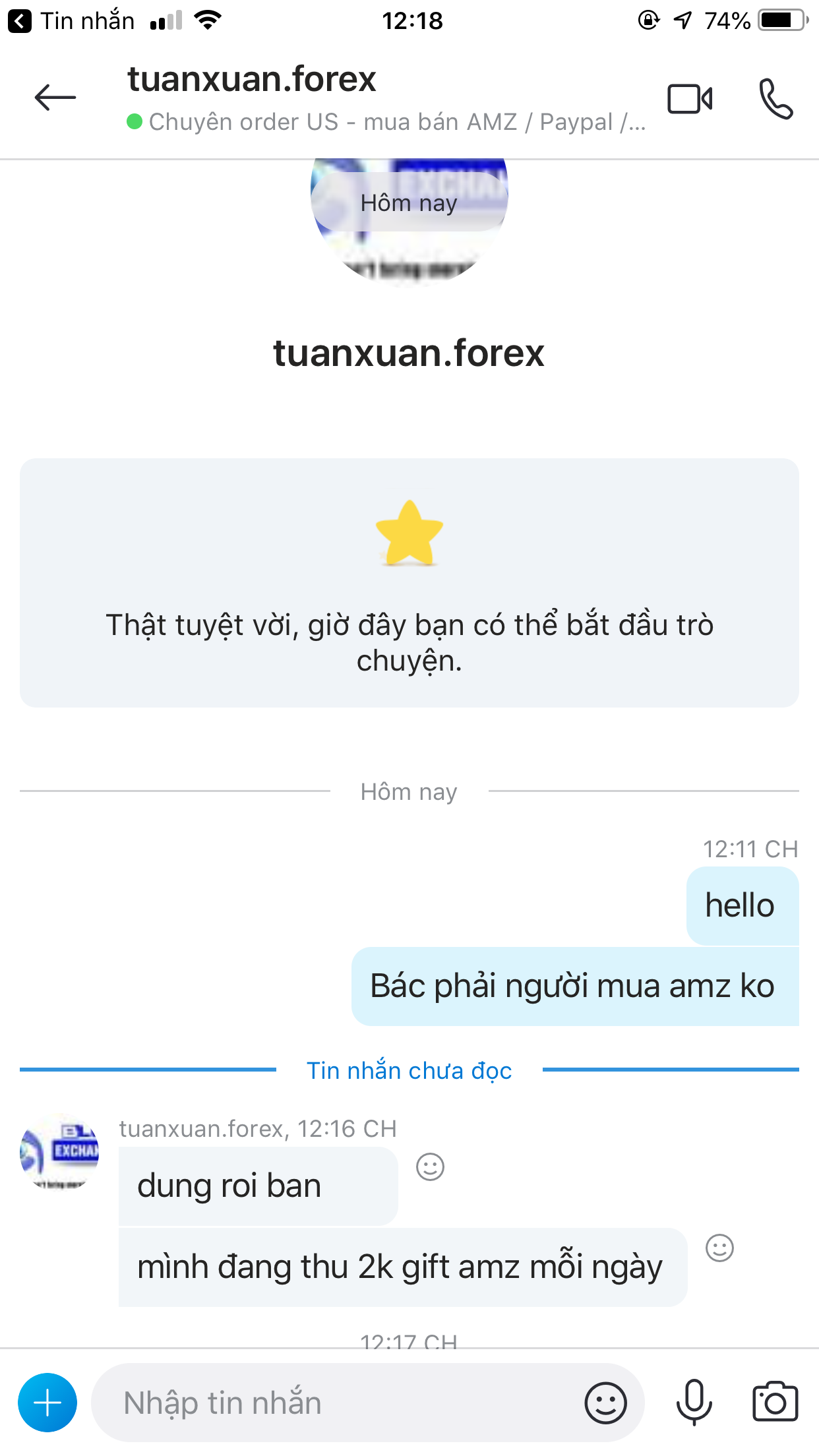Tap tuanxuan.forex avatar beside received messages
This screenshot has height=1456, width=819.
(x=59, y=1152)
